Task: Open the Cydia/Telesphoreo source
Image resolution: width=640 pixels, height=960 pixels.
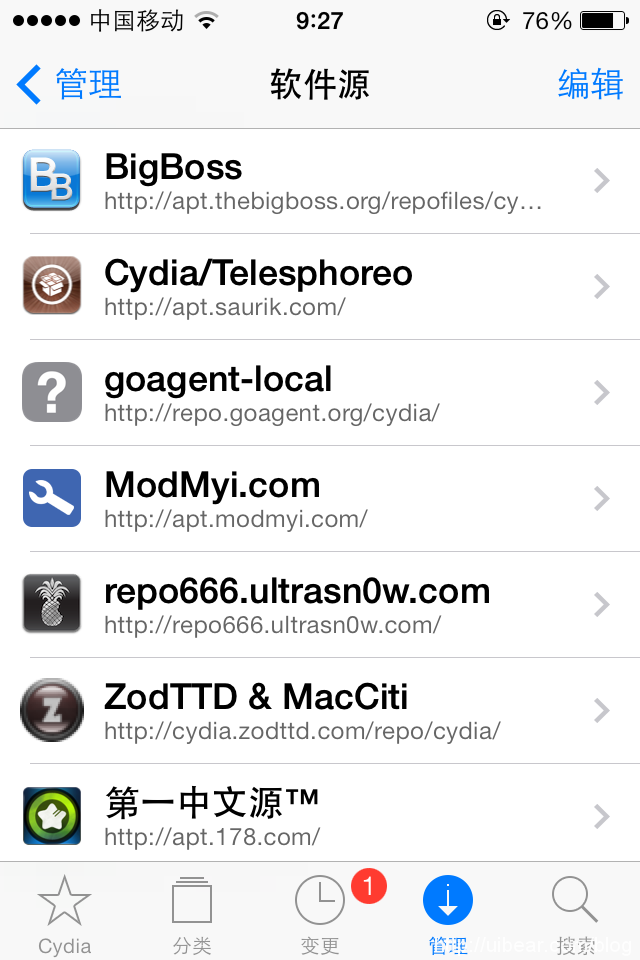Action: tap(320, 287)
